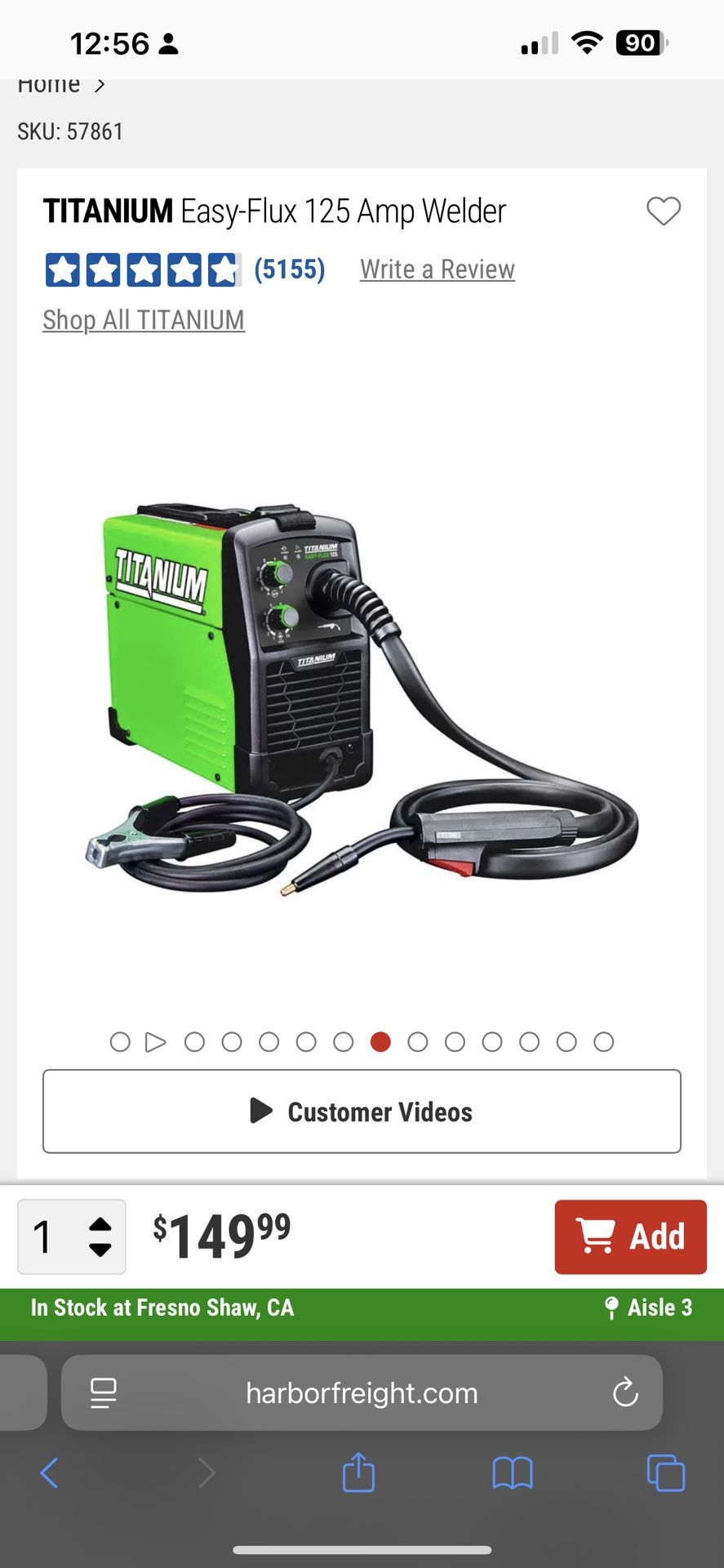Select the video play indicator in carousel
The height and width of the screenshot is (1568, 724).
click(155, 1042)
